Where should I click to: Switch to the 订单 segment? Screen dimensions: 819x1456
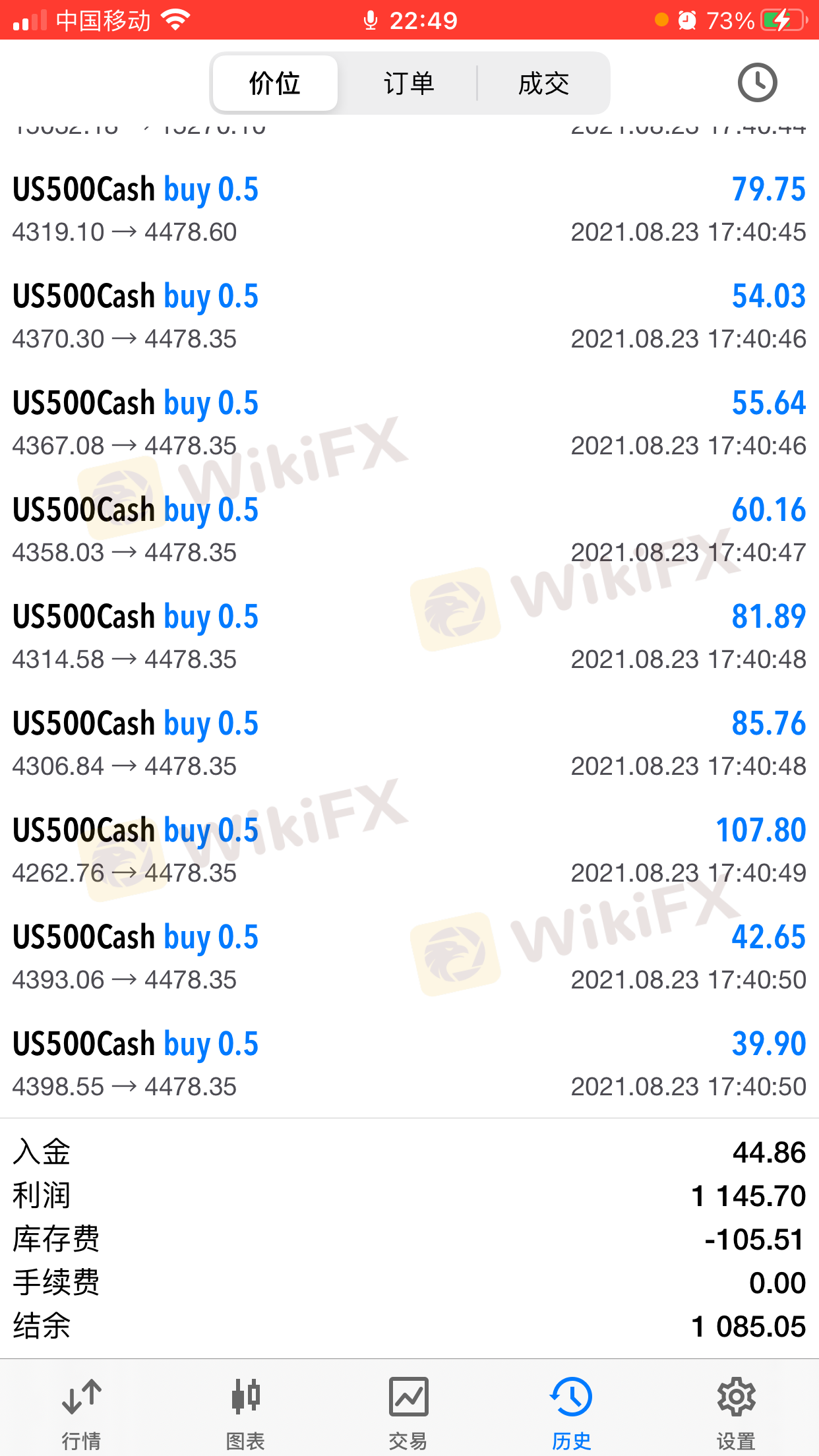409,84
